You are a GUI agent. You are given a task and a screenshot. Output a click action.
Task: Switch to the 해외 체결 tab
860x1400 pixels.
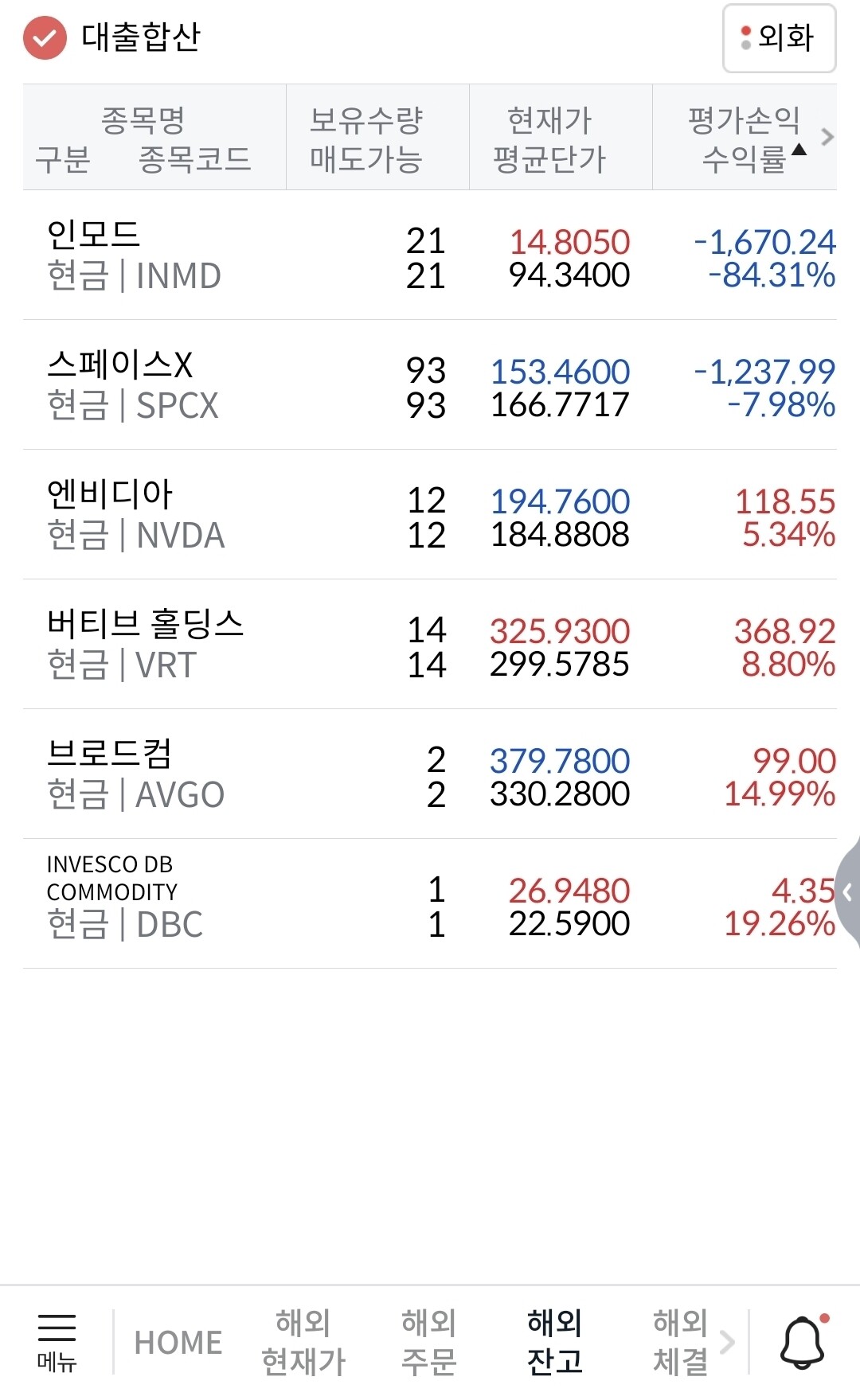(x=681, y=1343)
